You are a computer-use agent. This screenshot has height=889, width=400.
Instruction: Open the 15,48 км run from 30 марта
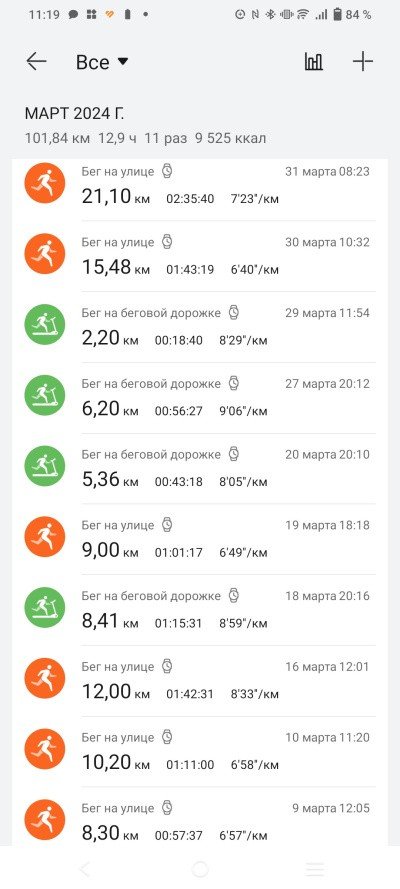point(200,256)
